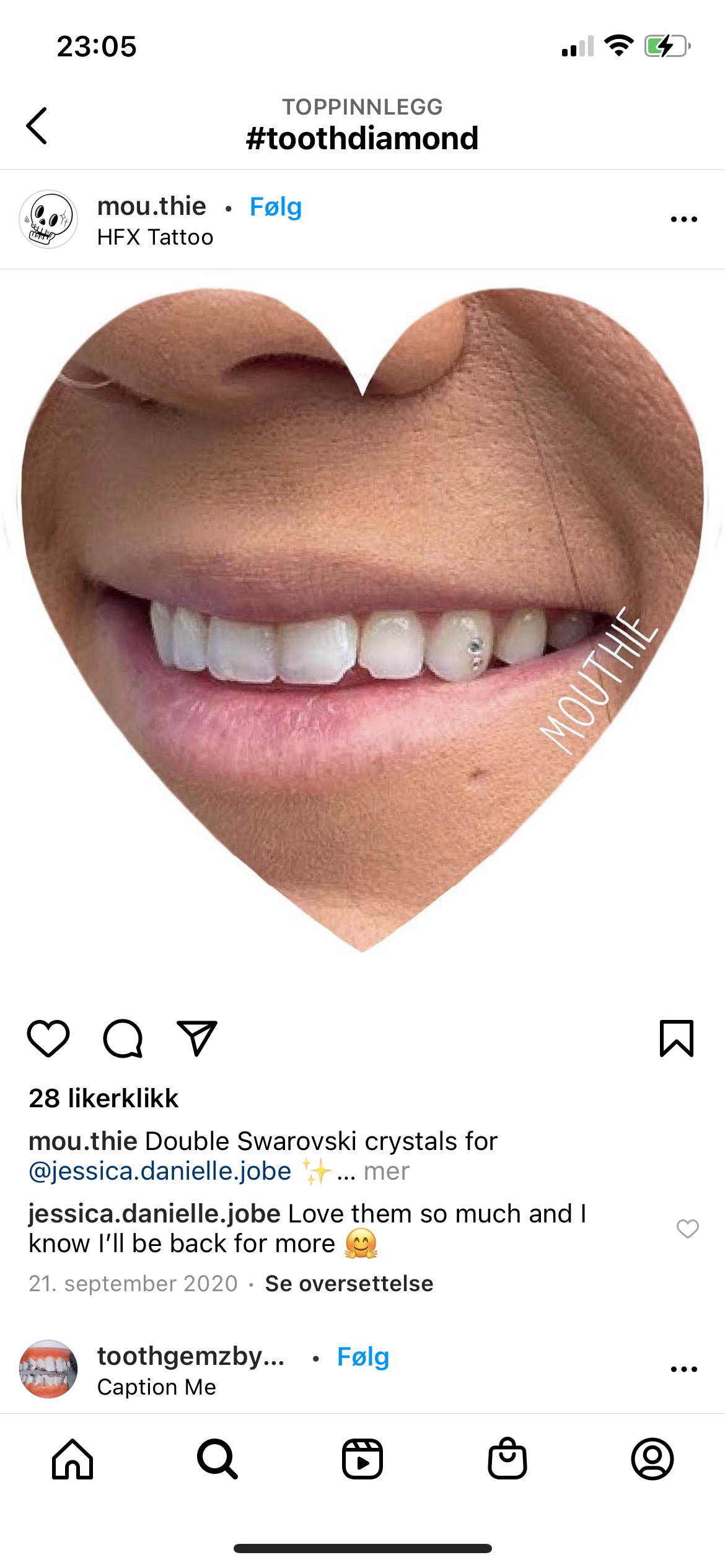Share mou.thie's post via the paper plane
The height and width of the screenshot is (1568, 725).
click(197, 1039)
